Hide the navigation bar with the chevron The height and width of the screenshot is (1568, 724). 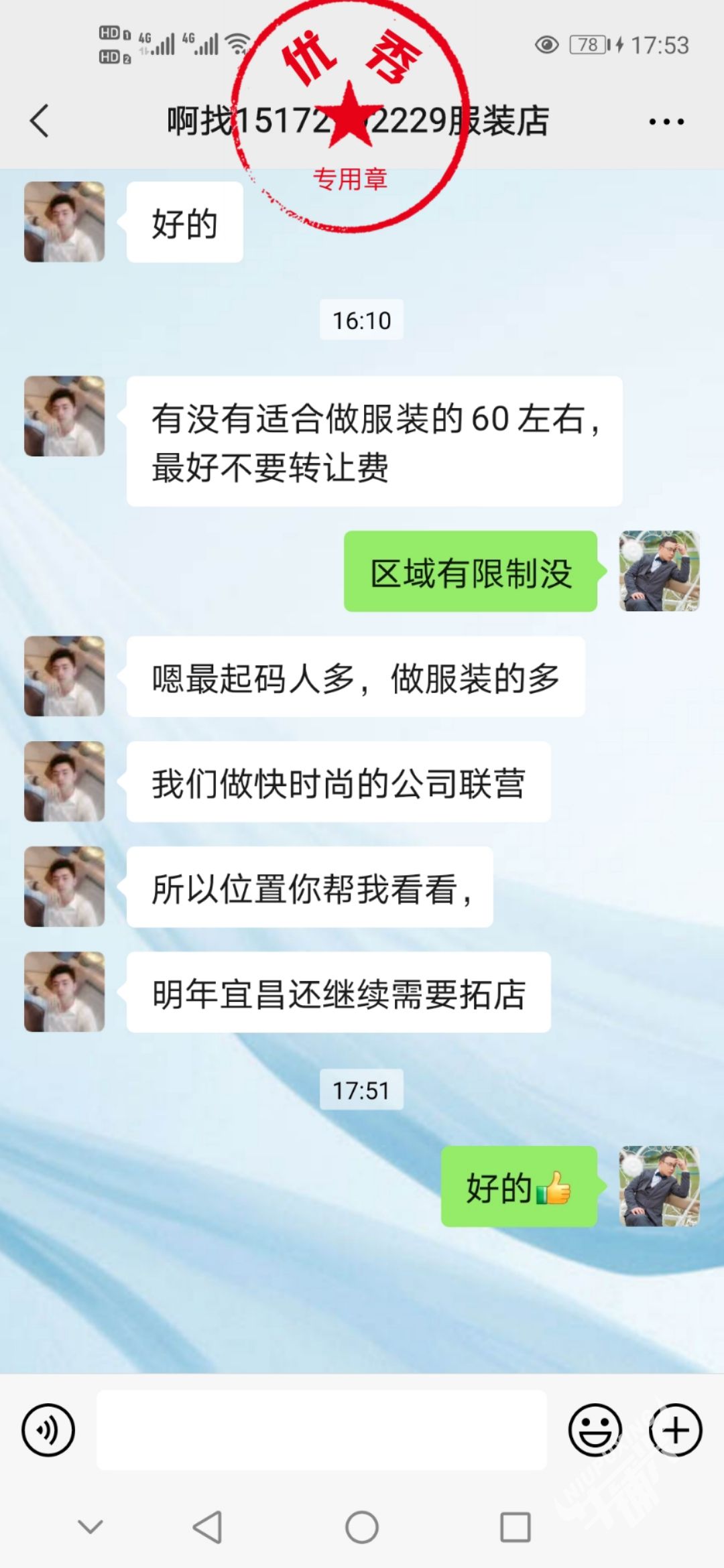(x=90, y=1527)
